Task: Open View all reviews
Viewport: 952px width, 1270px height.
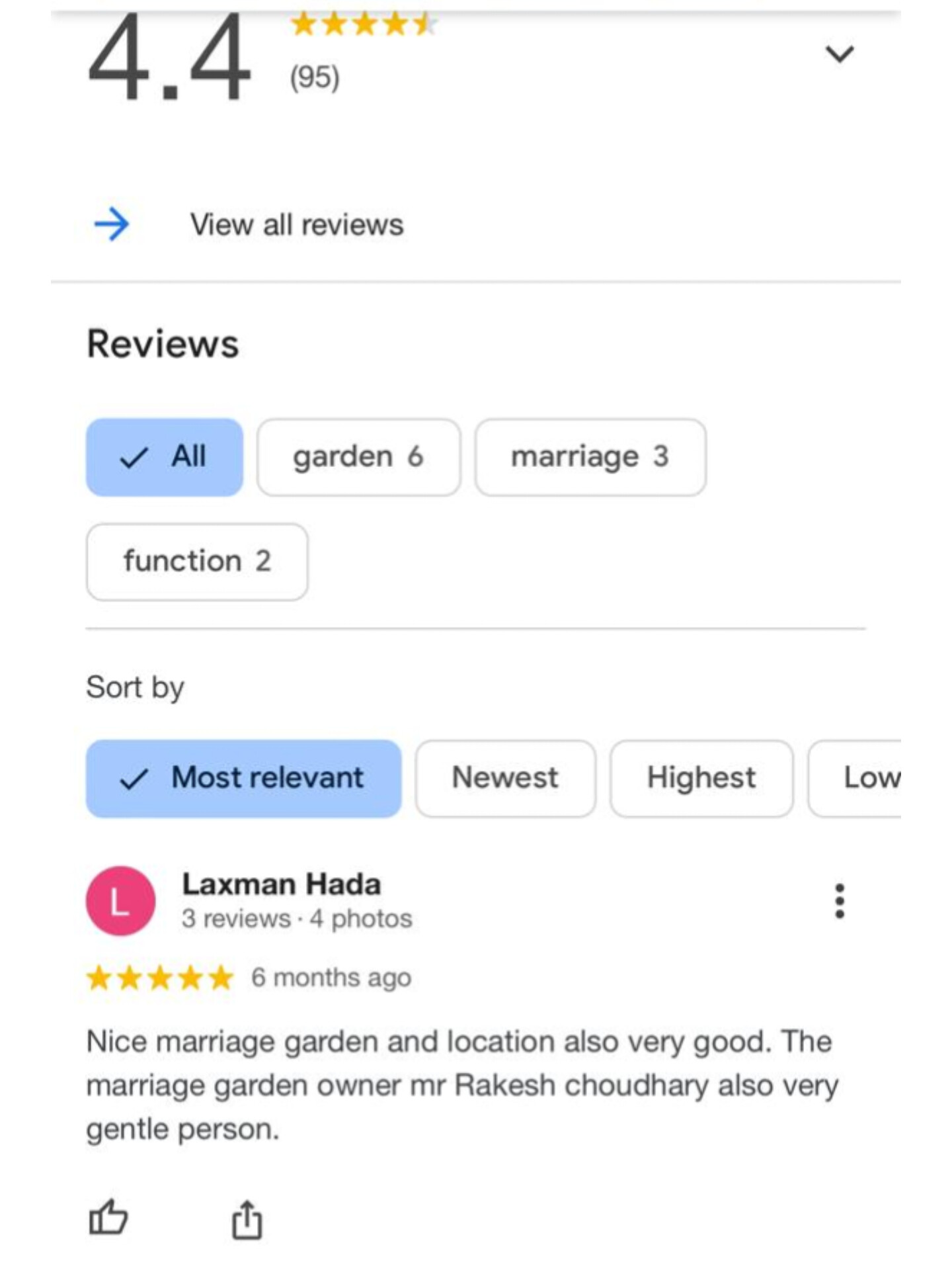Action: [x=296, y=225]
